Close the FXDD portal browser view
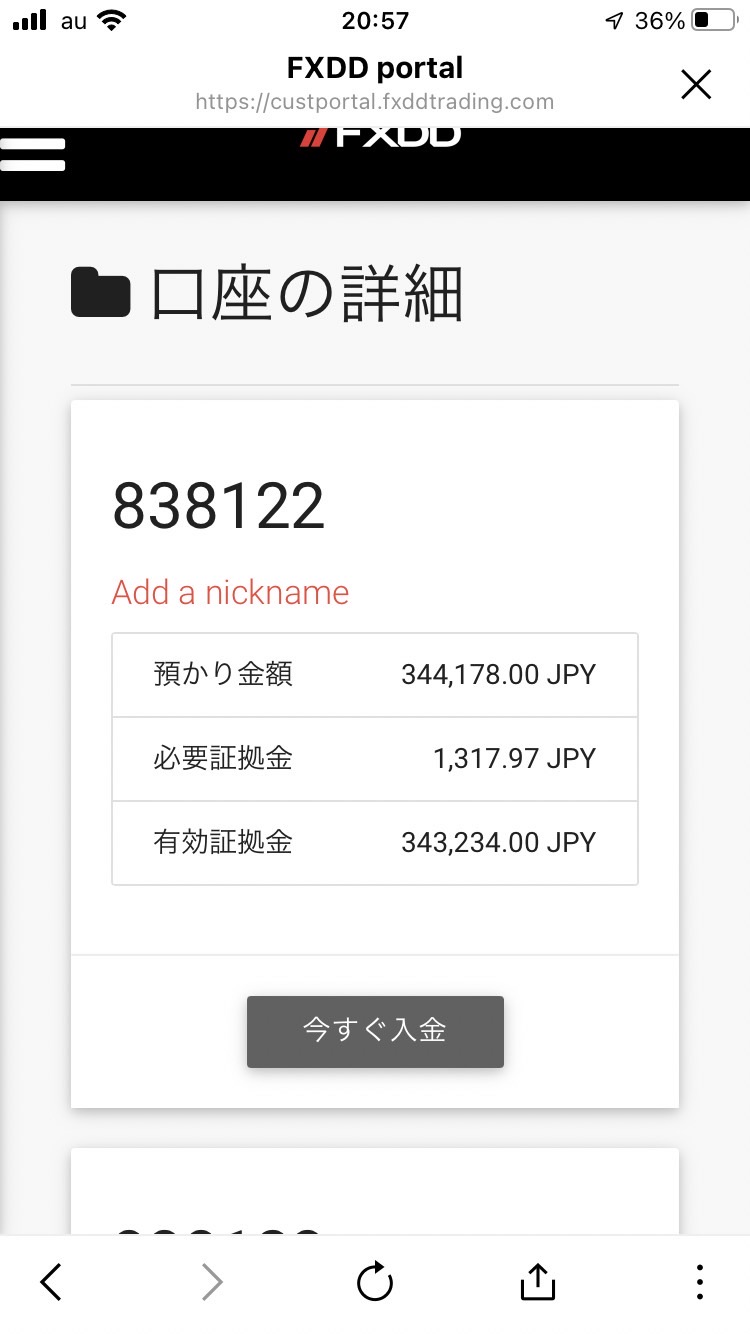750x1334 pixels. [x=696, y=85]
